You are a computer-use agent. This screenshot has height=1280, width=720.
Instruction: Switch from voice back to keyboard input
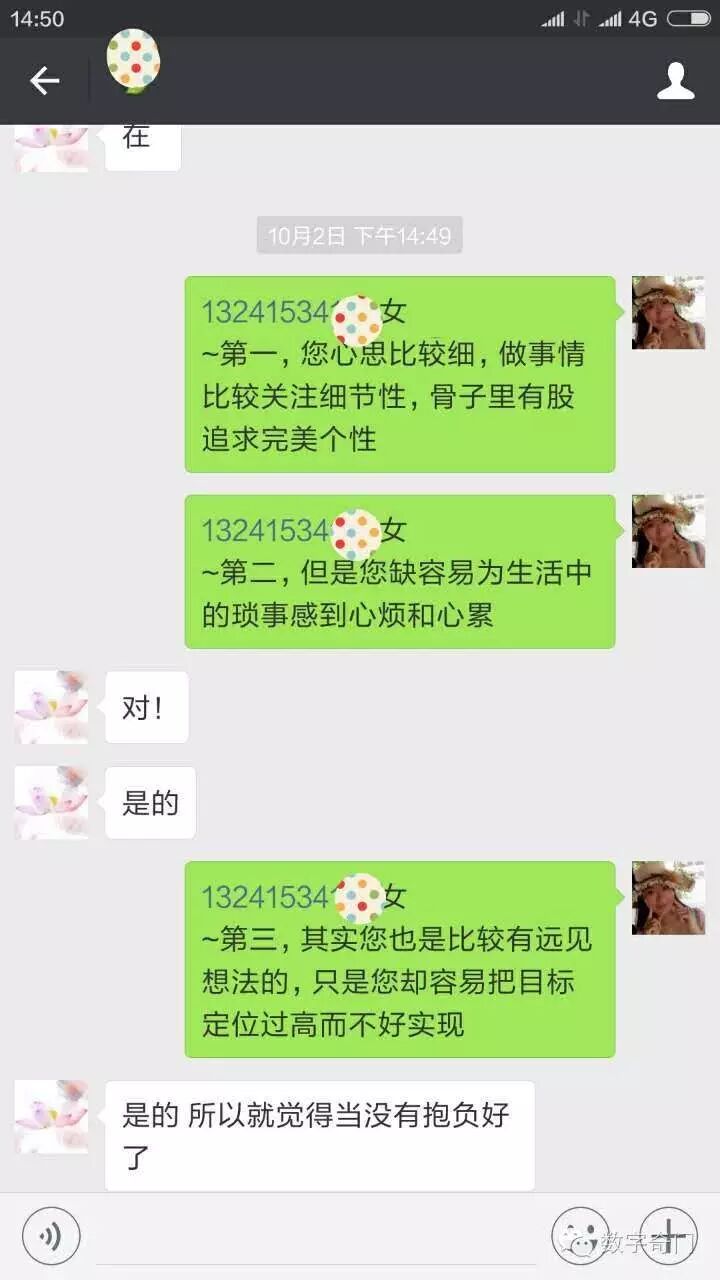coord(50,1236)
